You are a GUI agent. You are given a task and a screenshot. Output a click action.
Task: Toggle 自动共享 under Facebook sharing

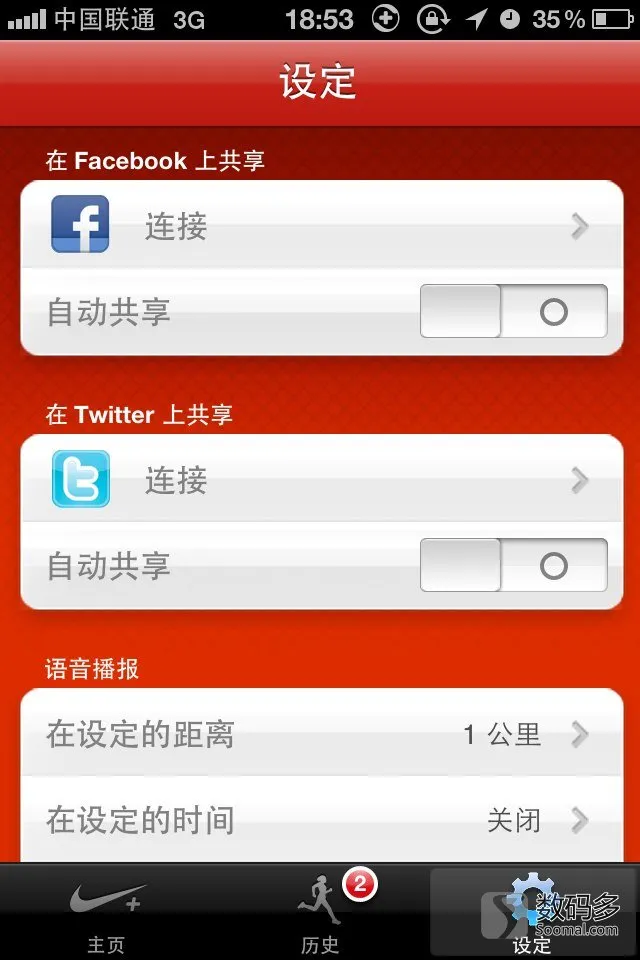[x=513, y=312]
